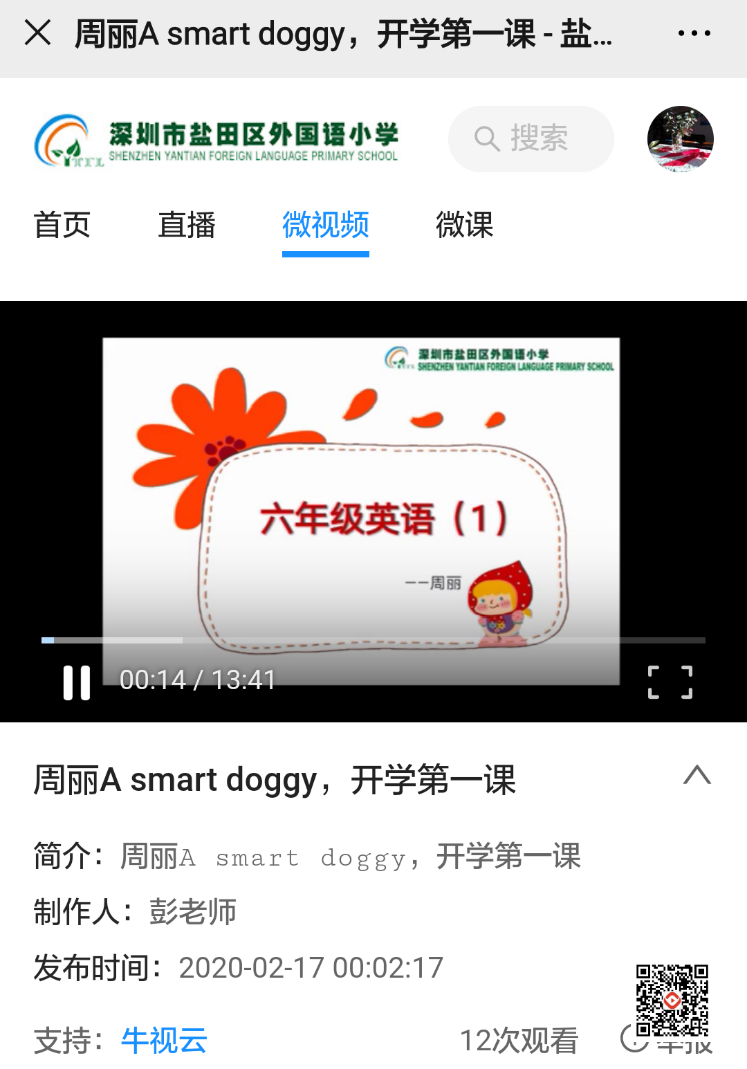
Task: Collapse the video details section
Action: (x=696, y=775)
